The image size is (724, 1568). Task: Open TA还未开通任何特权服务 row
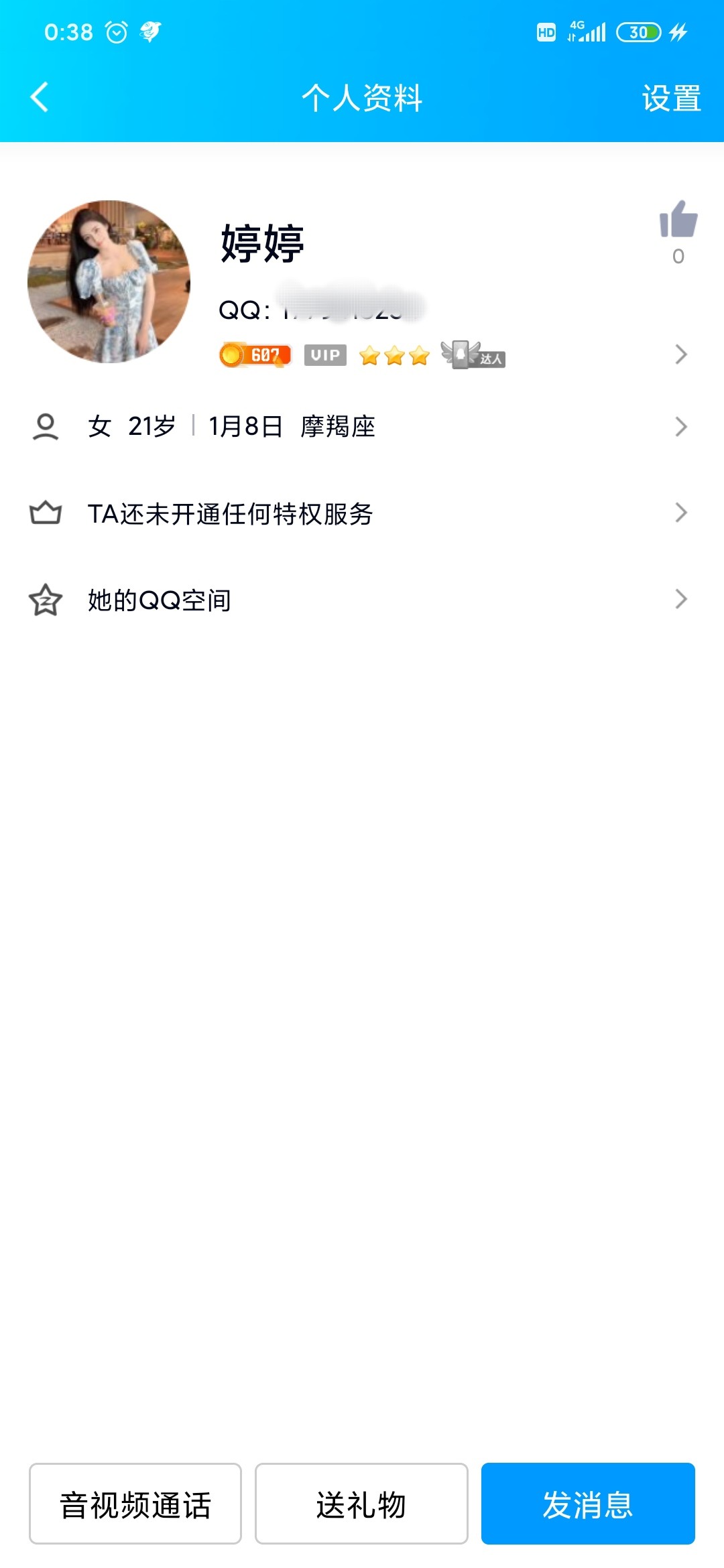click(362, 513)
